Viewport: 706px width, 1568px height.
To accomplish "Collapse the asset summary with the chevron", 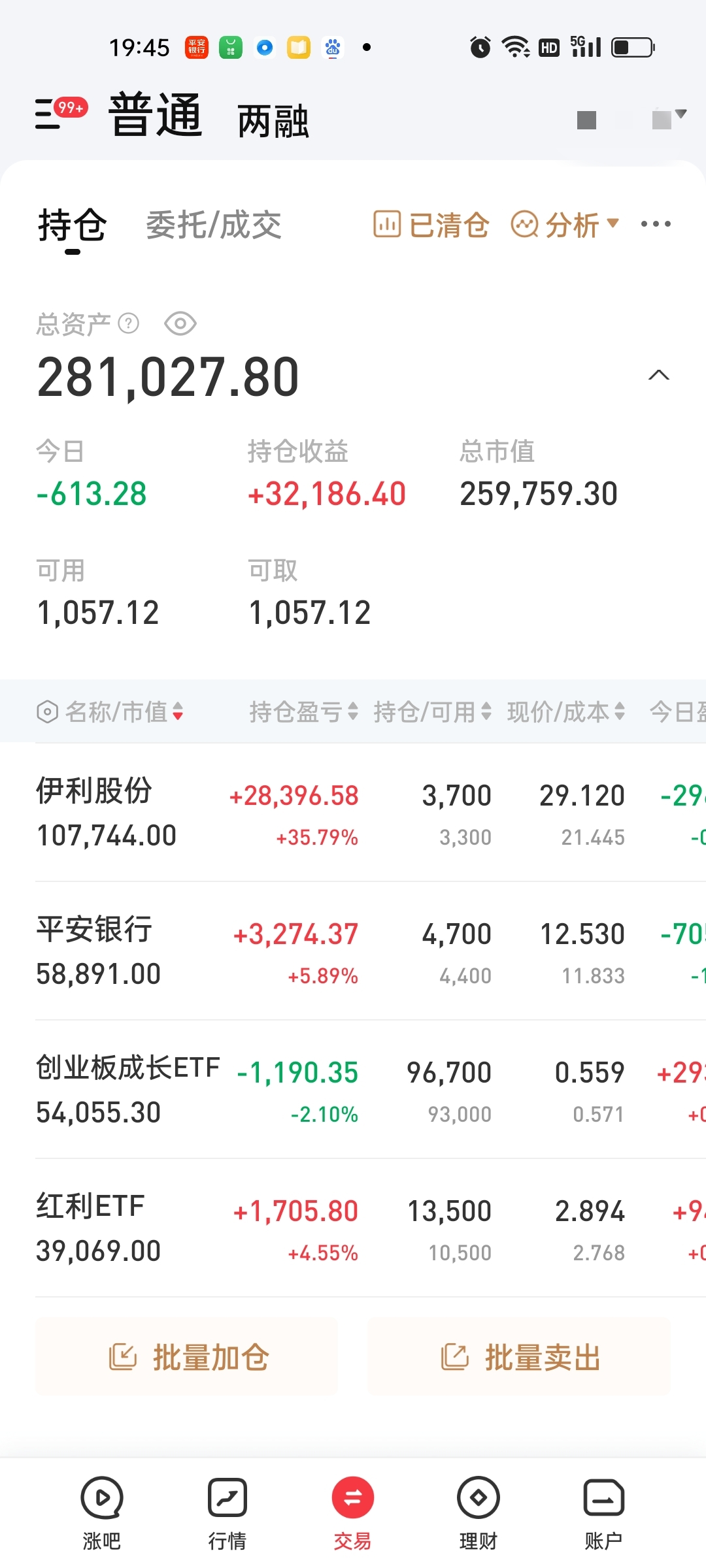I will point(658,375).
